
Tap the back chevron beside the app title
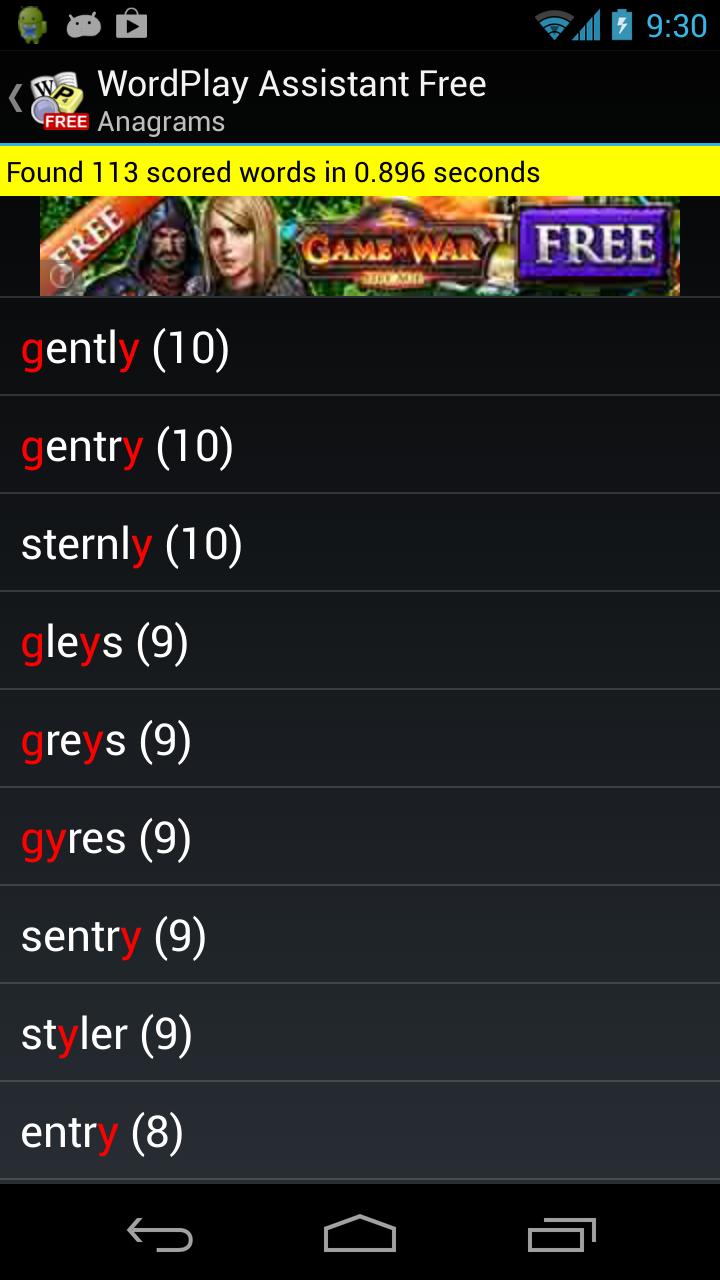14,98
